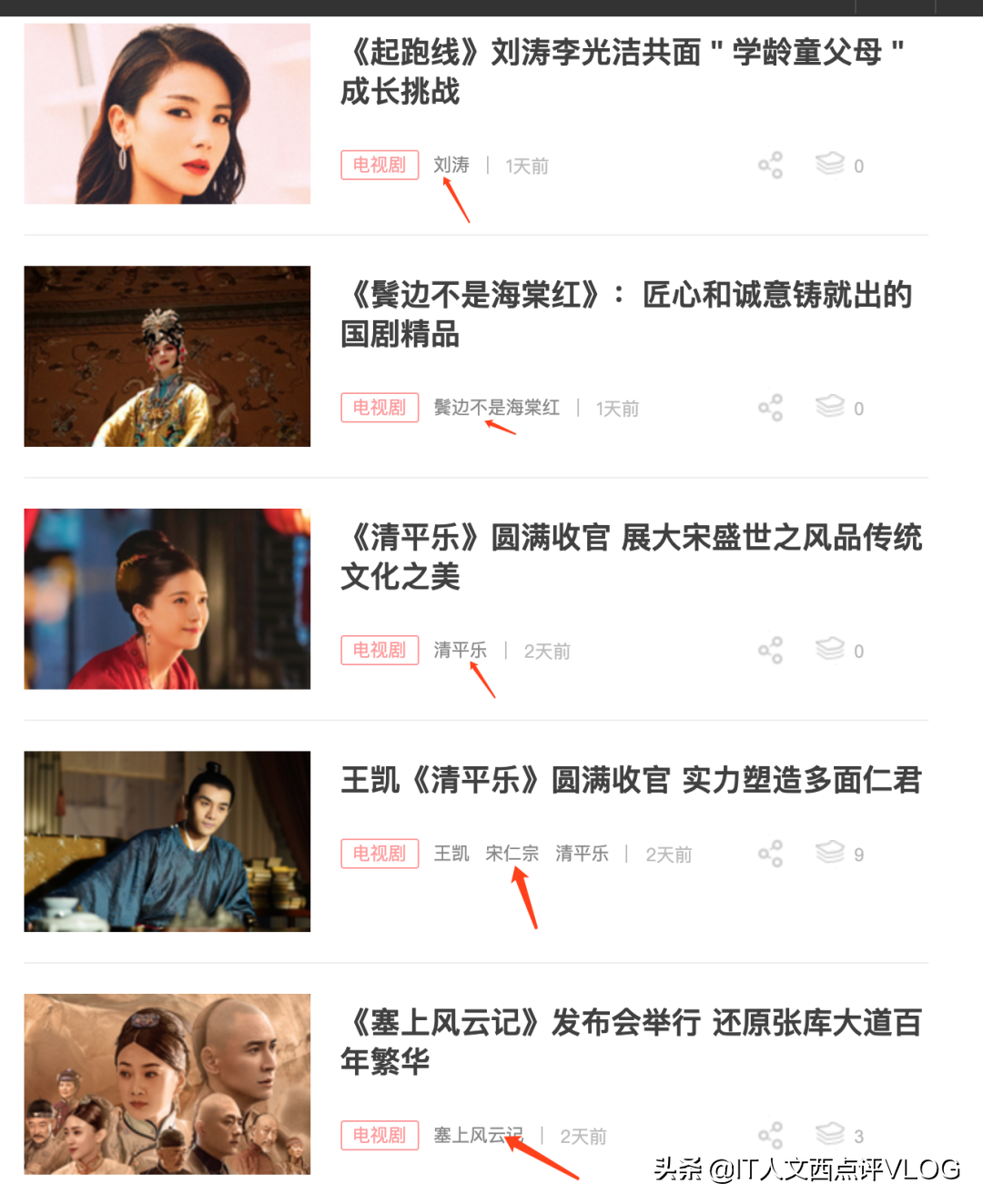Share the 《清平乐》收官 article
This screenshot has height=1204, width=983.
(x=771, y=650)
